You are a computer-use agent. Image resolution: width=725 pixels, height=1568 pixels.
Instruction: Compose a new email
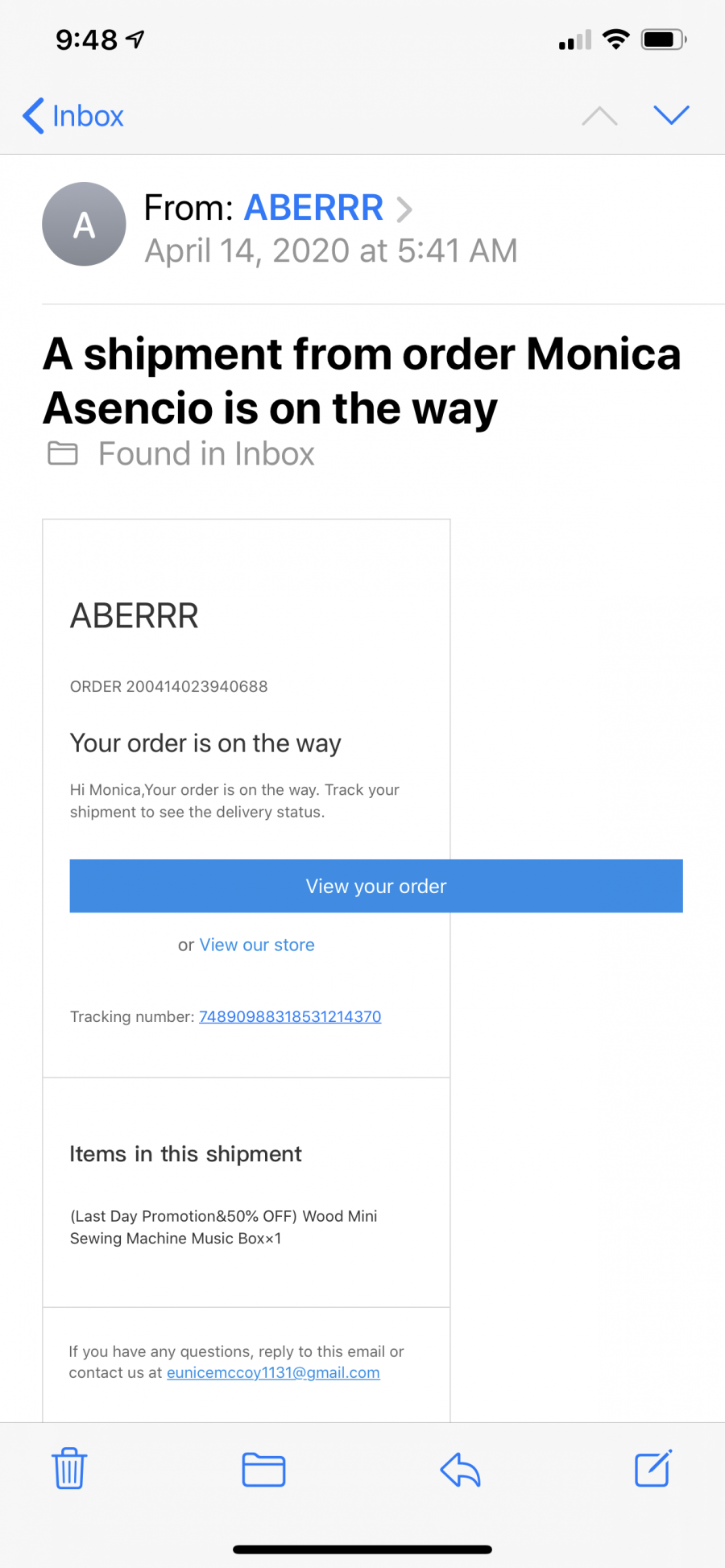pyautogui.click(x=653, y=1468)
